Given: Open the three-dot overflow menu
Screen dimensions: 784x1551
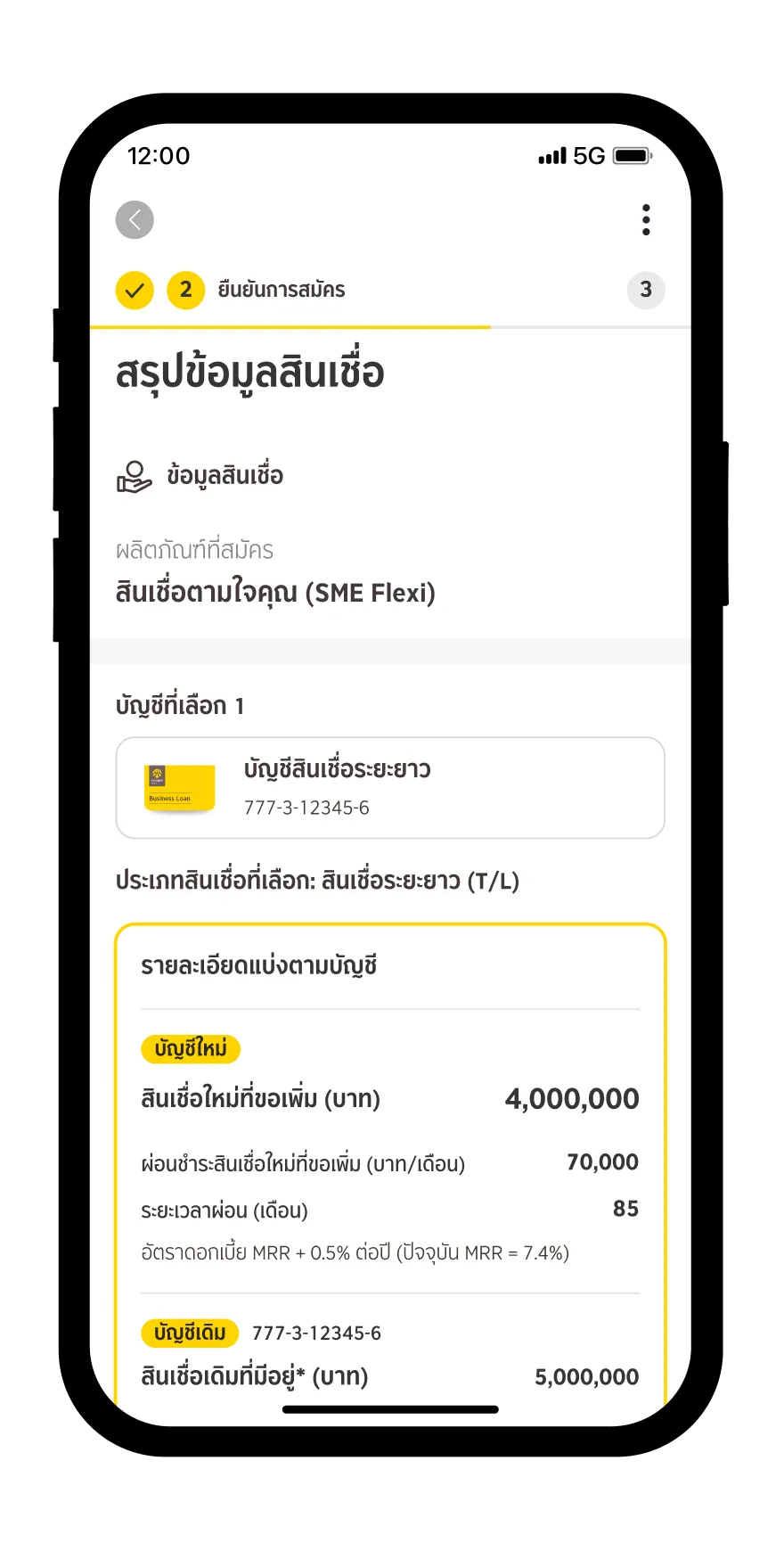Looking at the screenshot, I should 646,220.
